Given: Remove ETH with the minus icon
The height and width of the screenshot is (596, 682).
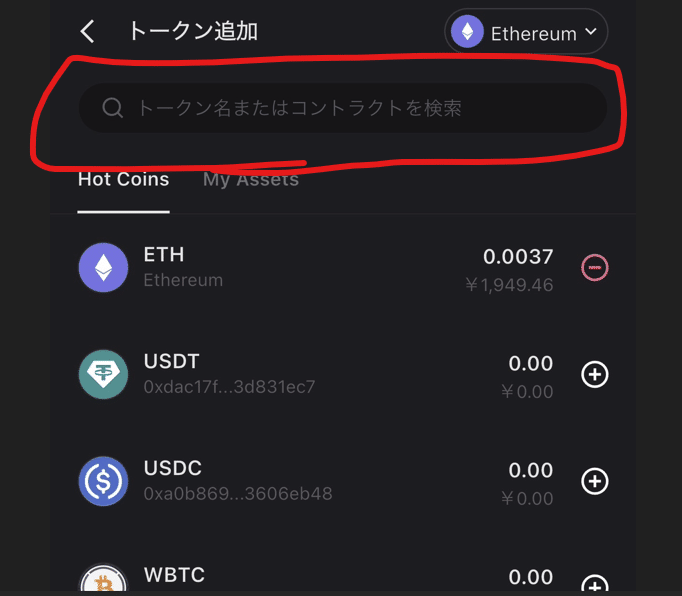Looking at the screenshot, I should click(595, 267).
